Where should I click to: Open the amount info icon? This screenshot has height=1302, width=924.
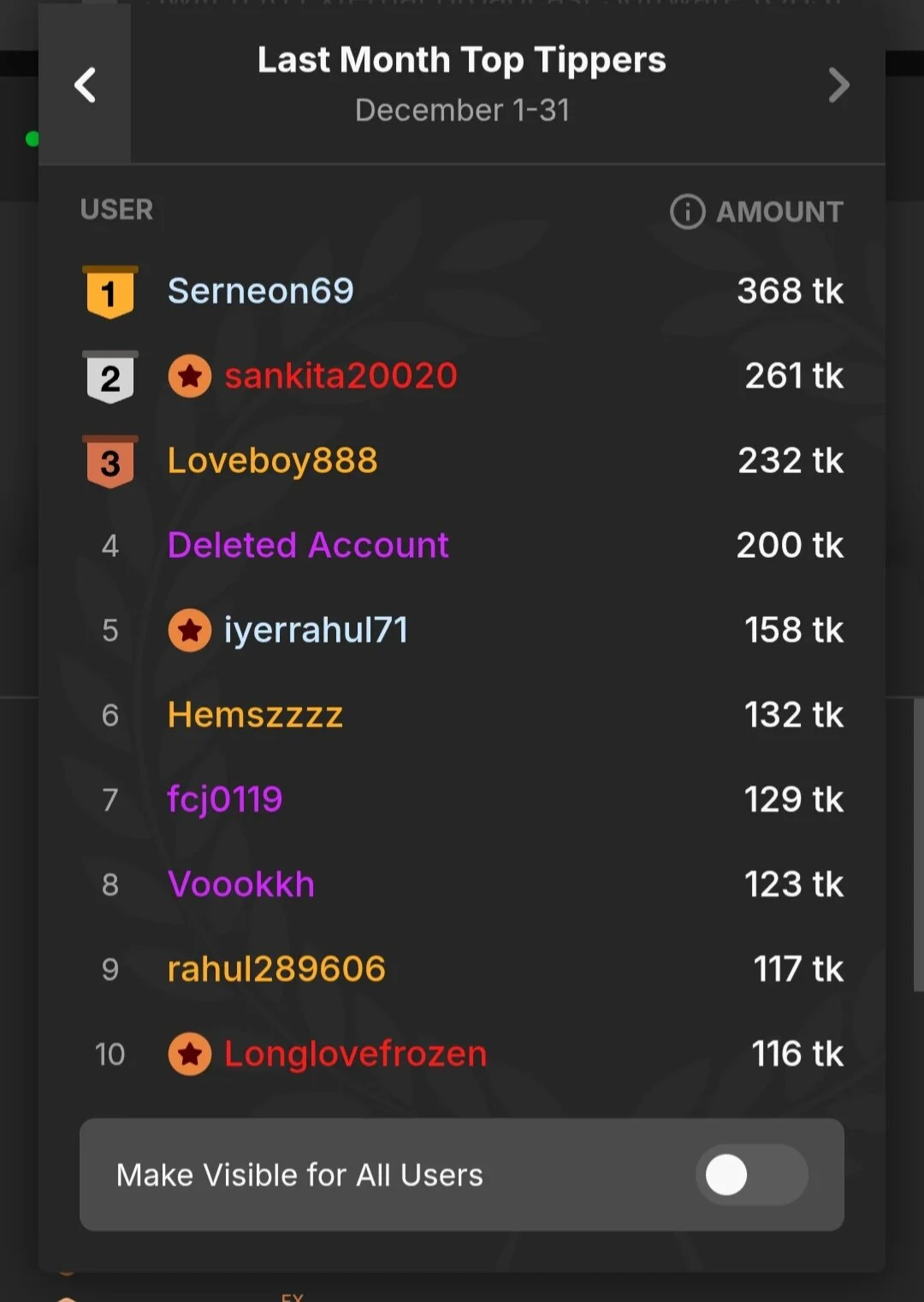click(x=687, y=211)
